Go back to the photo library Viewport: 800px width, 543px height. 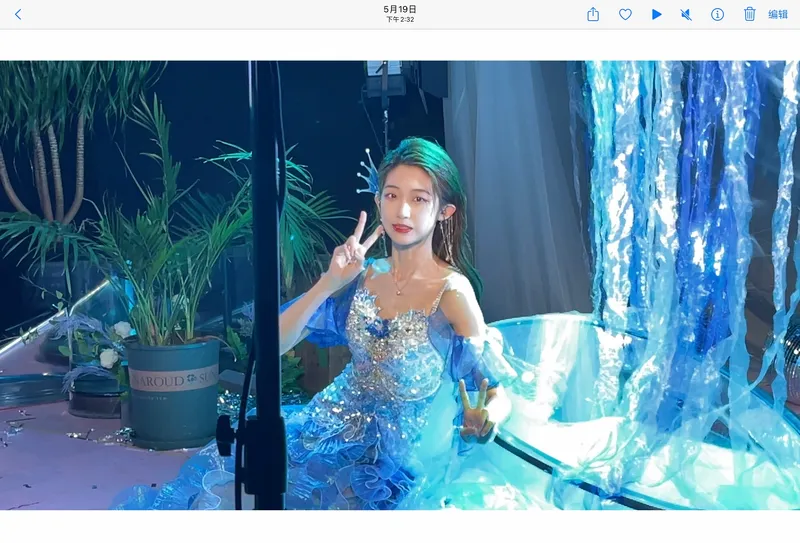[x=18, y=14]
